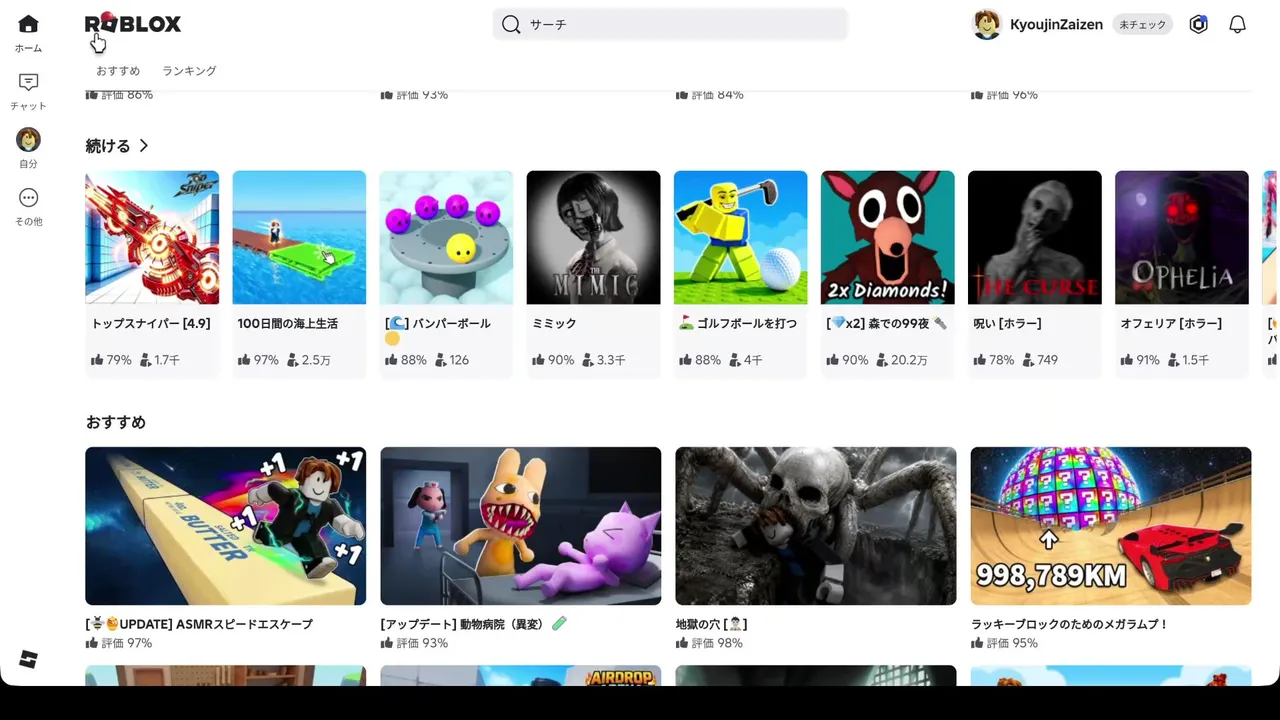Image resolution: width=1280 pixels, height=720 pixels.
Task: Open KyoujinZaizen profile in the header
Action: [1039, 24]
